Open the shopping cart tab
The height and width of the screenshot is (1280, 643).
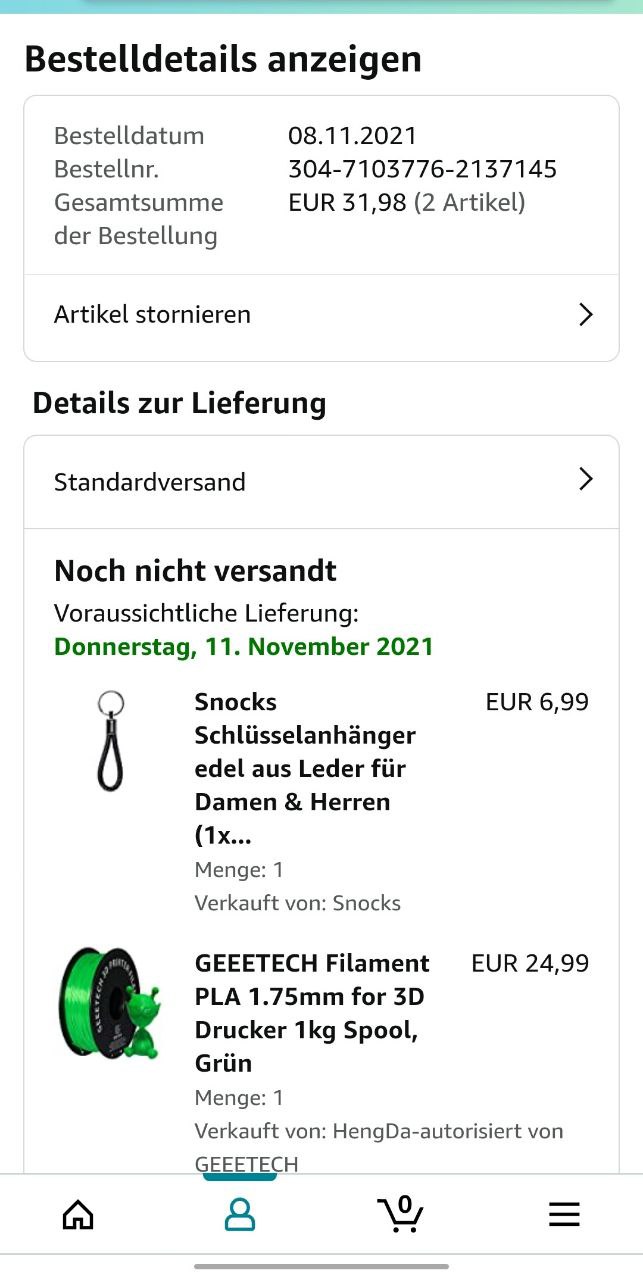pyautogui.click(x=401, y=1214)
